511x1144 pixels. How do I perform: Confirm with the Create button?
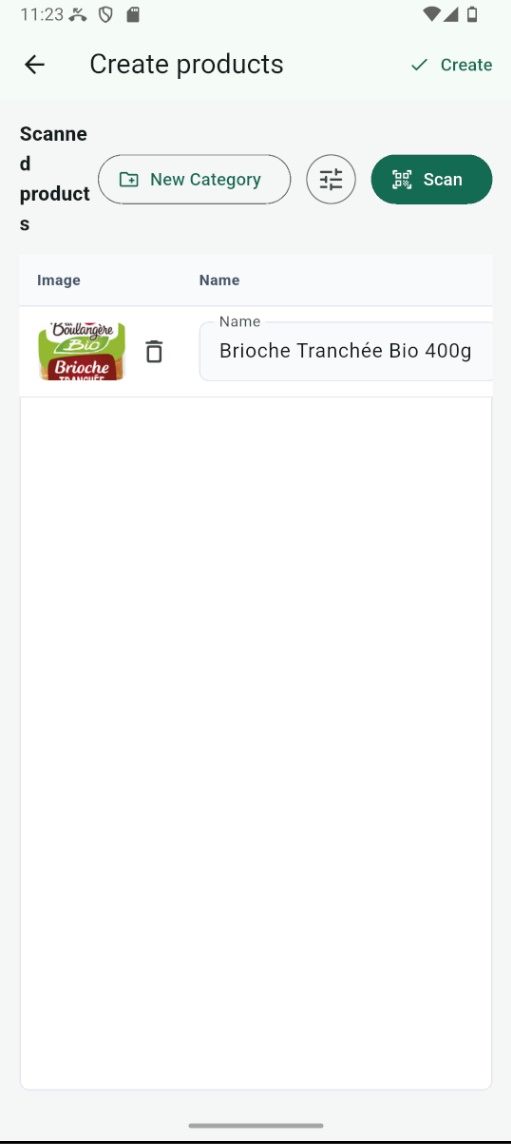[451, 65]
